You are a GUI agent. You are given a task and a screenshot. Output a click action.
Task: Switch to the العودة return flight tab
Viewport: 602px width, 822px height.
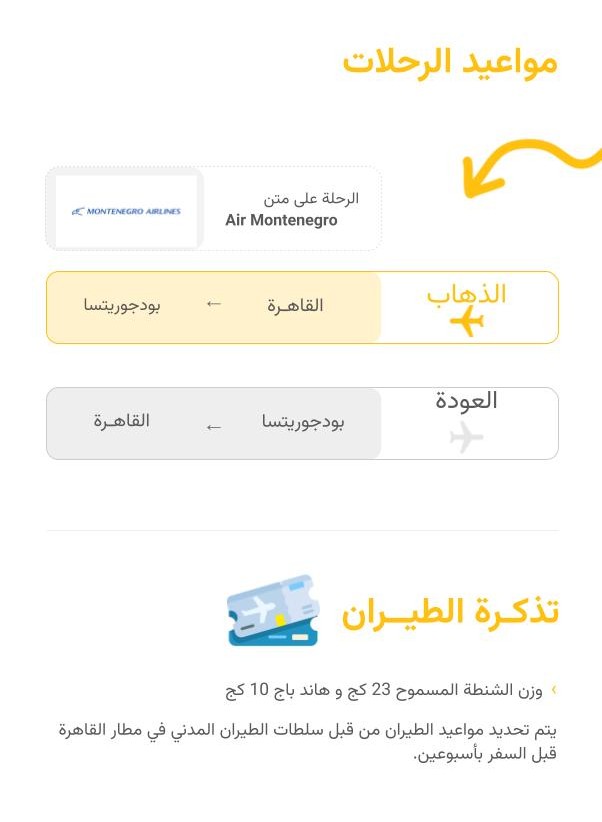467,423
